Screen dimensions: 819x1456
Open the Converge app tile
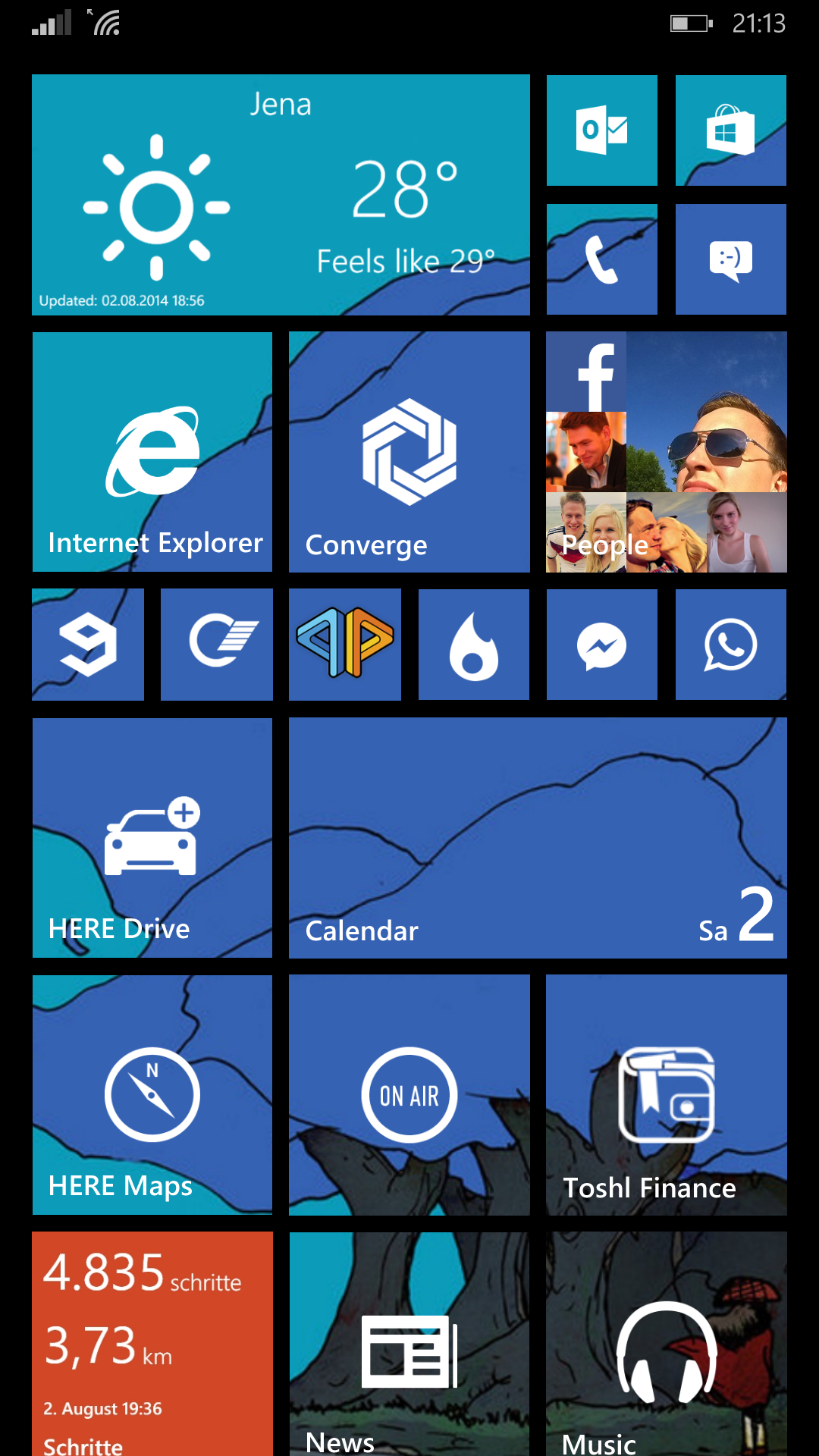click(409, 452)
